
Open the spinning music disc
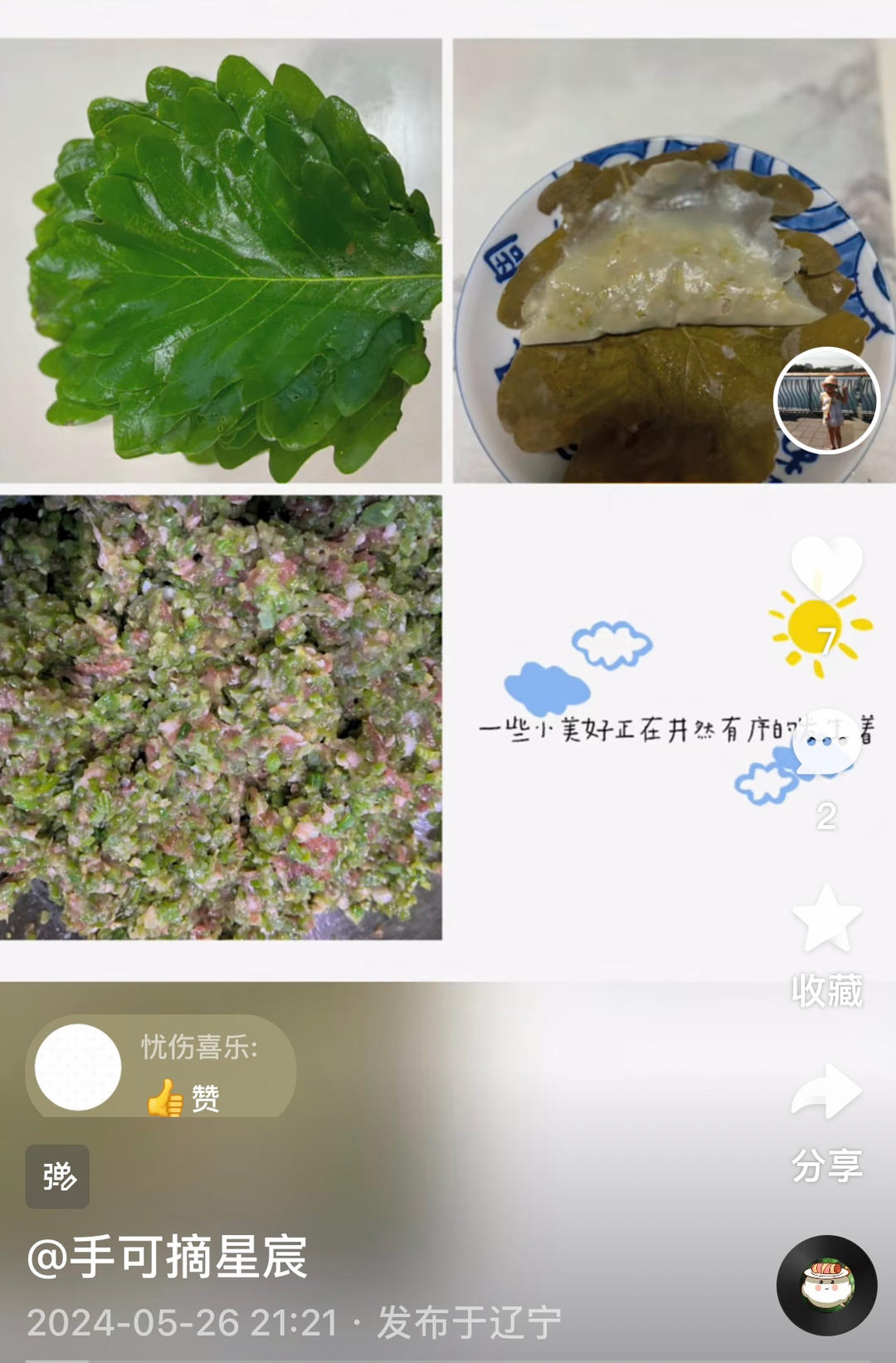[x=826, y=1285]
